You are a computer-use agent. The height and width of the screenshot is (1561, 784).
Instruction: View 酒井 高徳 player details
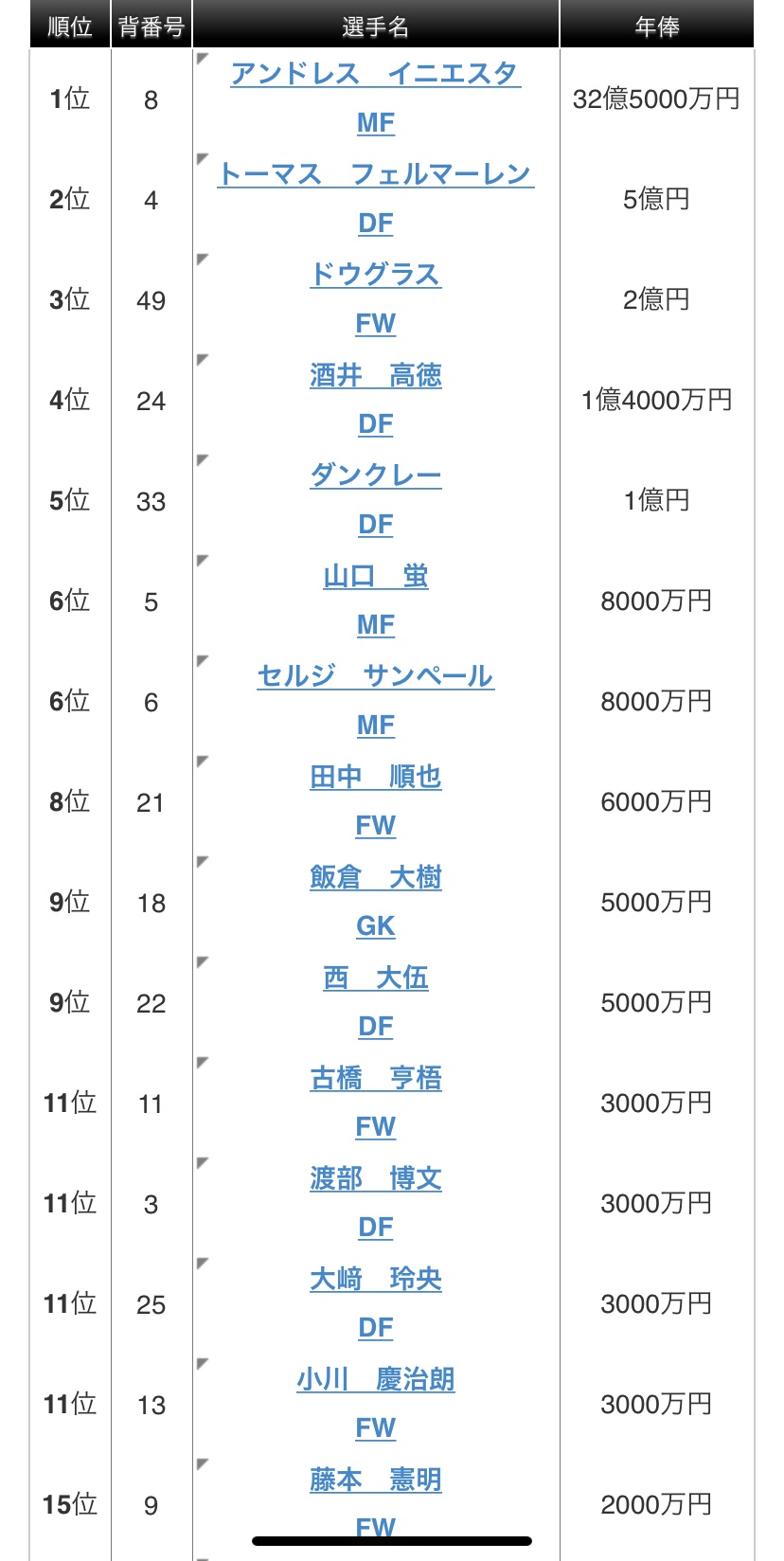pyautogui.click(x=375, y=375)
